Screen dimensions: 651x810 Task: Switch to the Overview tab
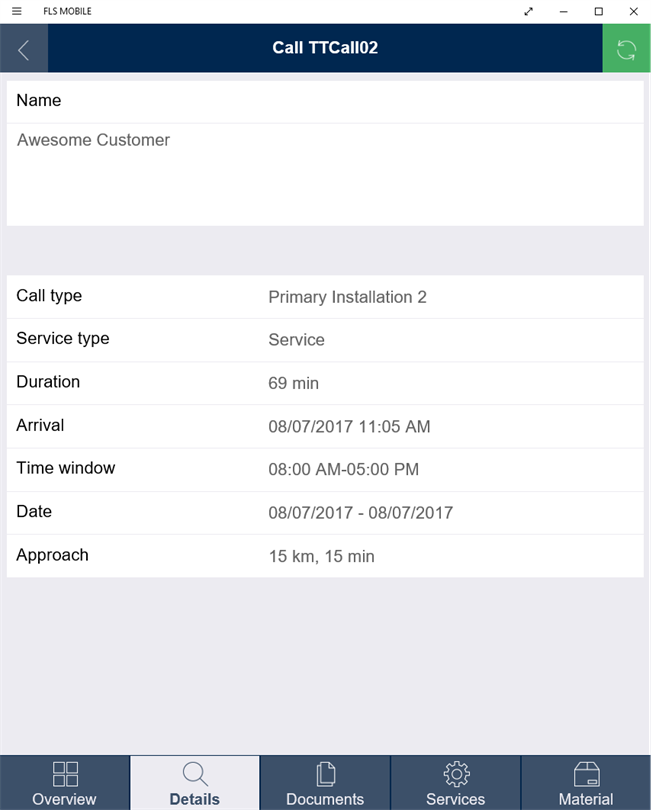click(x=65, y=783)
